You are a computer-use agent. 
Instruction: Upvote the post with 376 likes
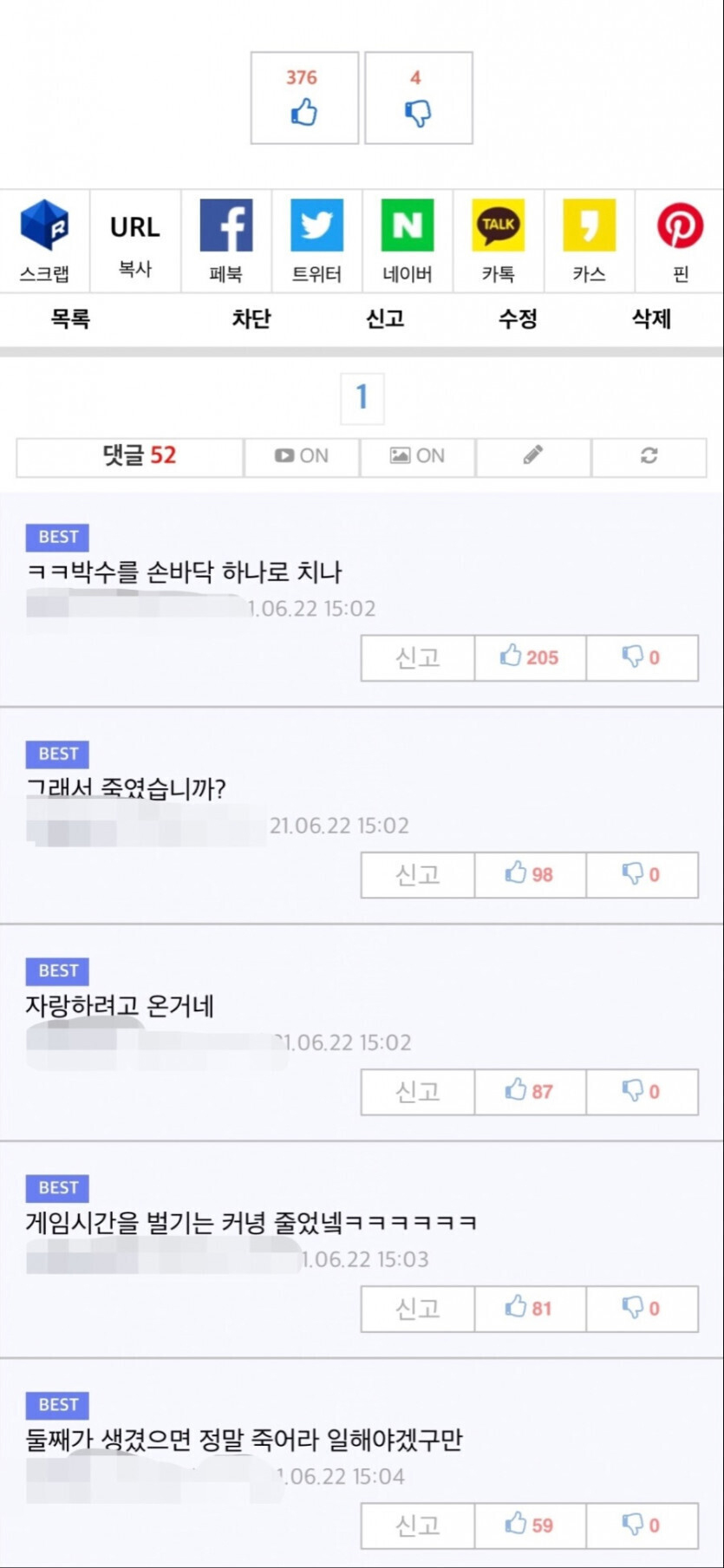[304, 98]
